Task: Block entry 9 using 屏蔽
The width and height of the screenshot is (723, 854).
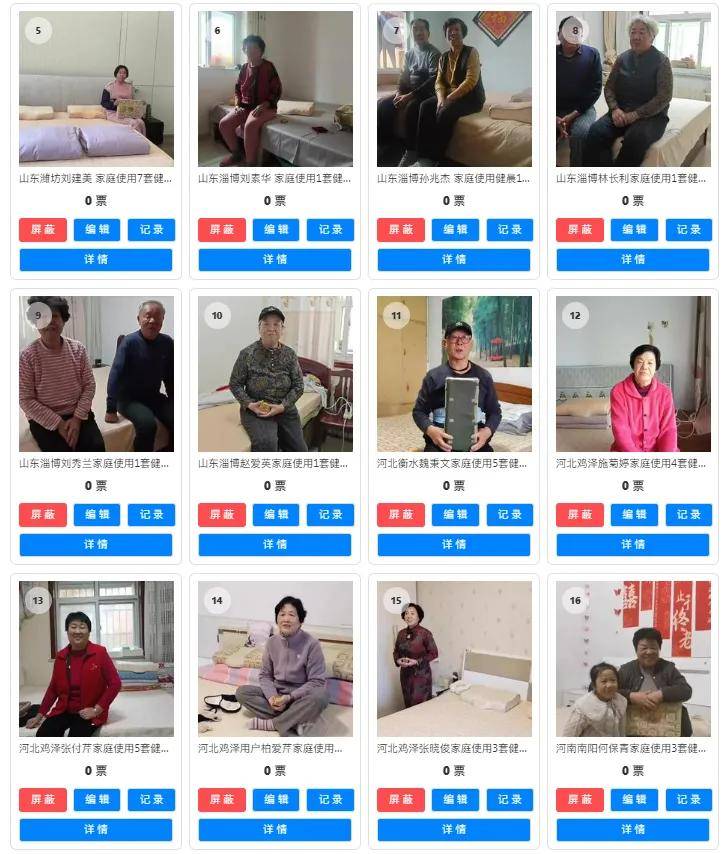Action: pos(43,515)
